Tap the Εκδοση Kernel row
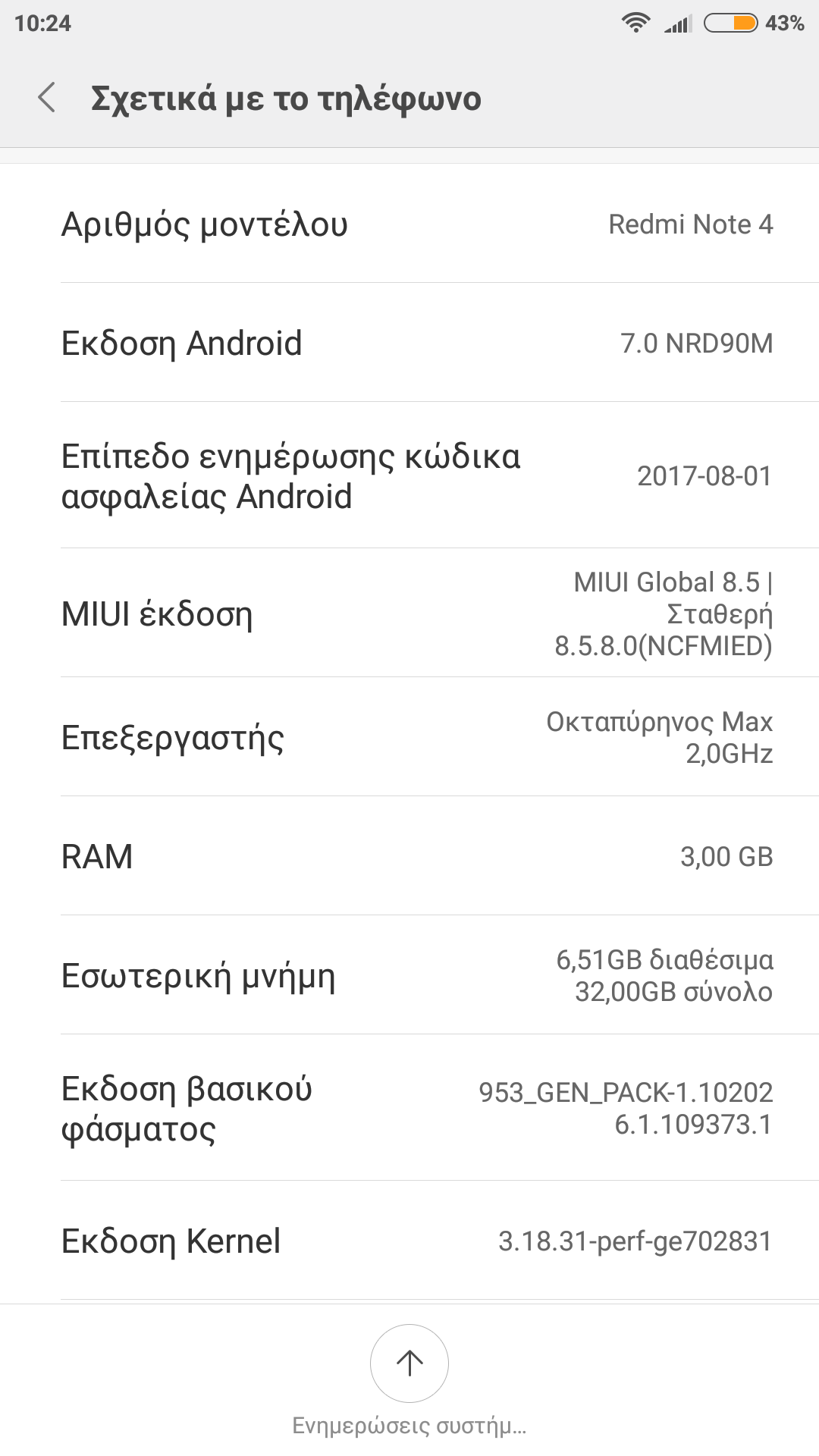The image size is (819, 1456). tap(409, 1241)
